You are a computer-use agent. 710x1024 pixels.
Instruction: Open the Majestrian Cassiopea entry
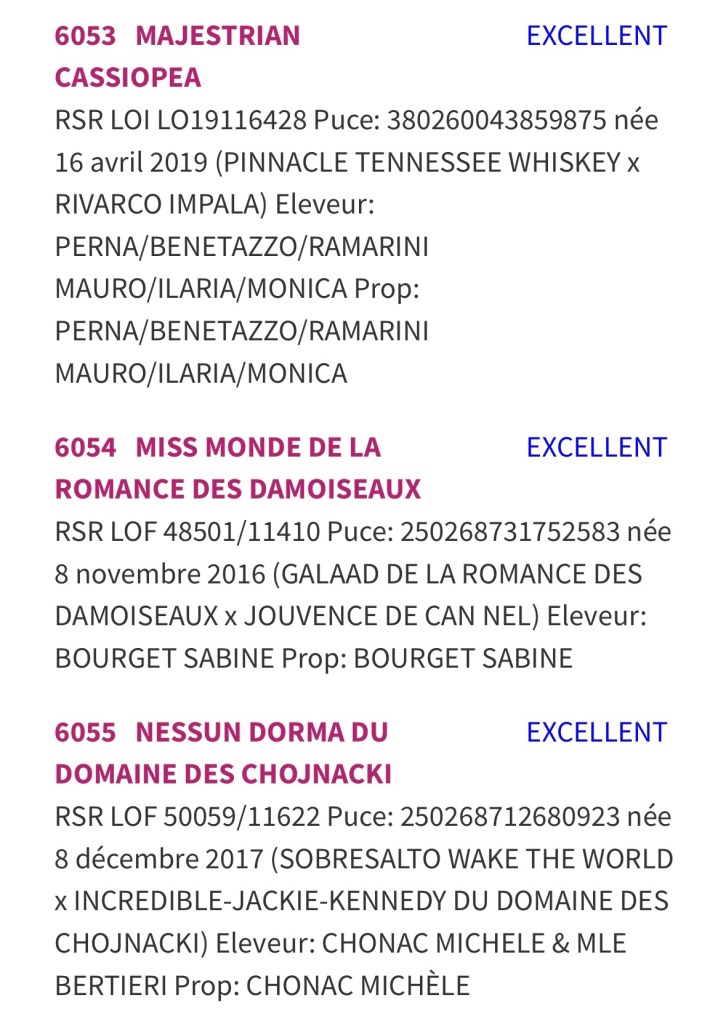coord(217,37)
